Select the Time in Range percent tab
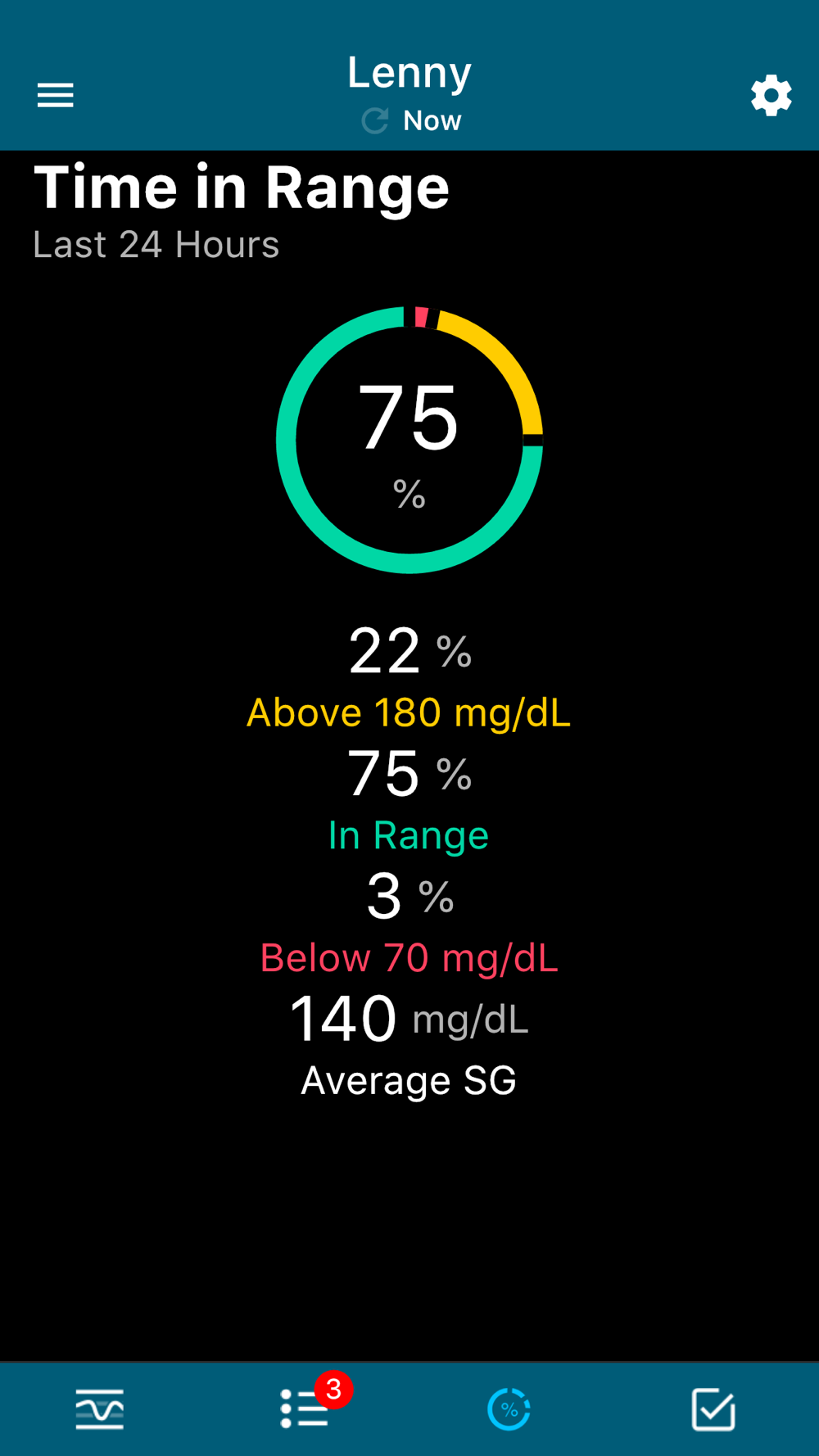The width and height of the screenshot is (819, 1456). (x=509, y=1409)
